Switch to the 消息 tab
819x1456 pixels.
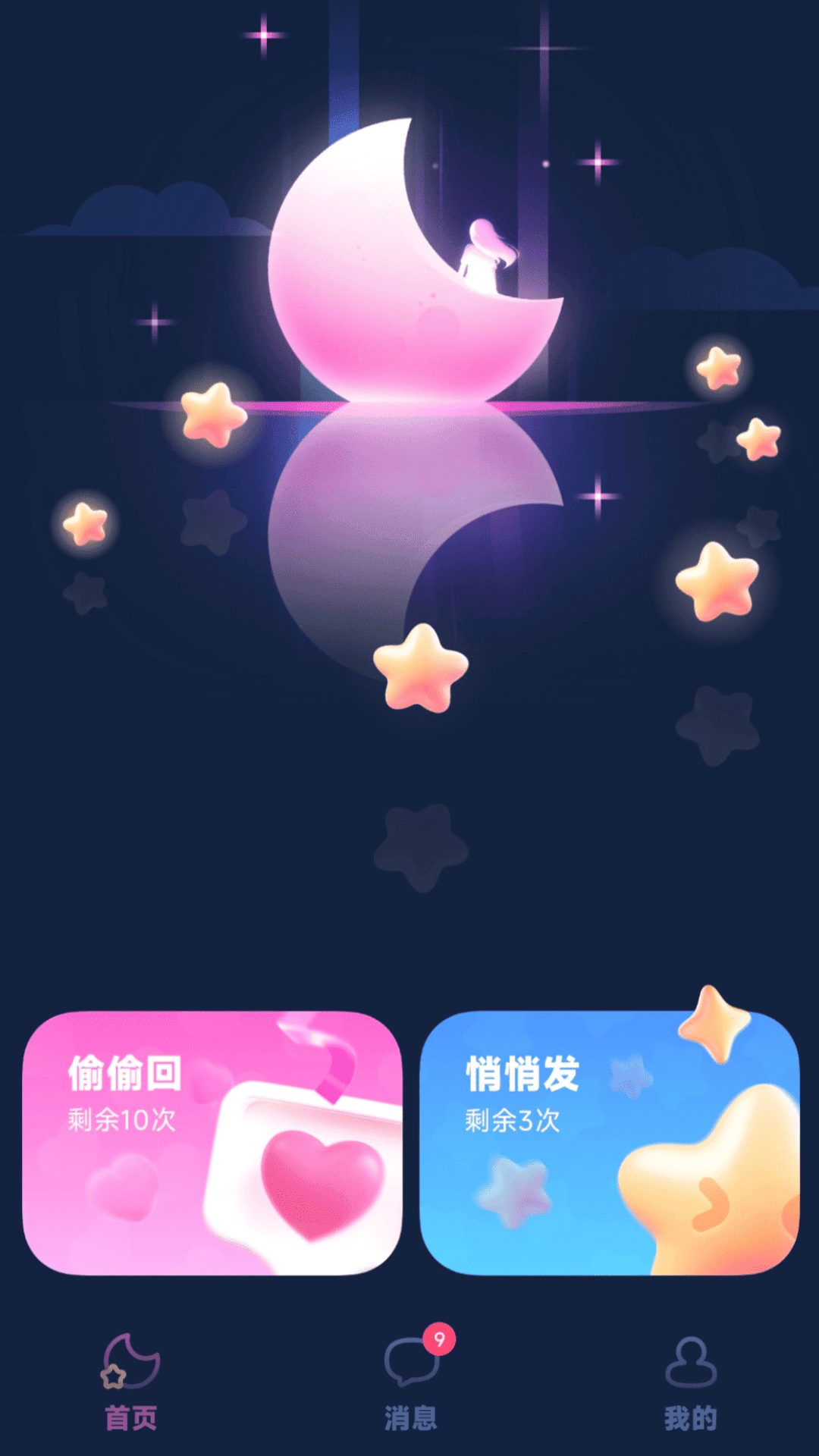(411, 1382)
